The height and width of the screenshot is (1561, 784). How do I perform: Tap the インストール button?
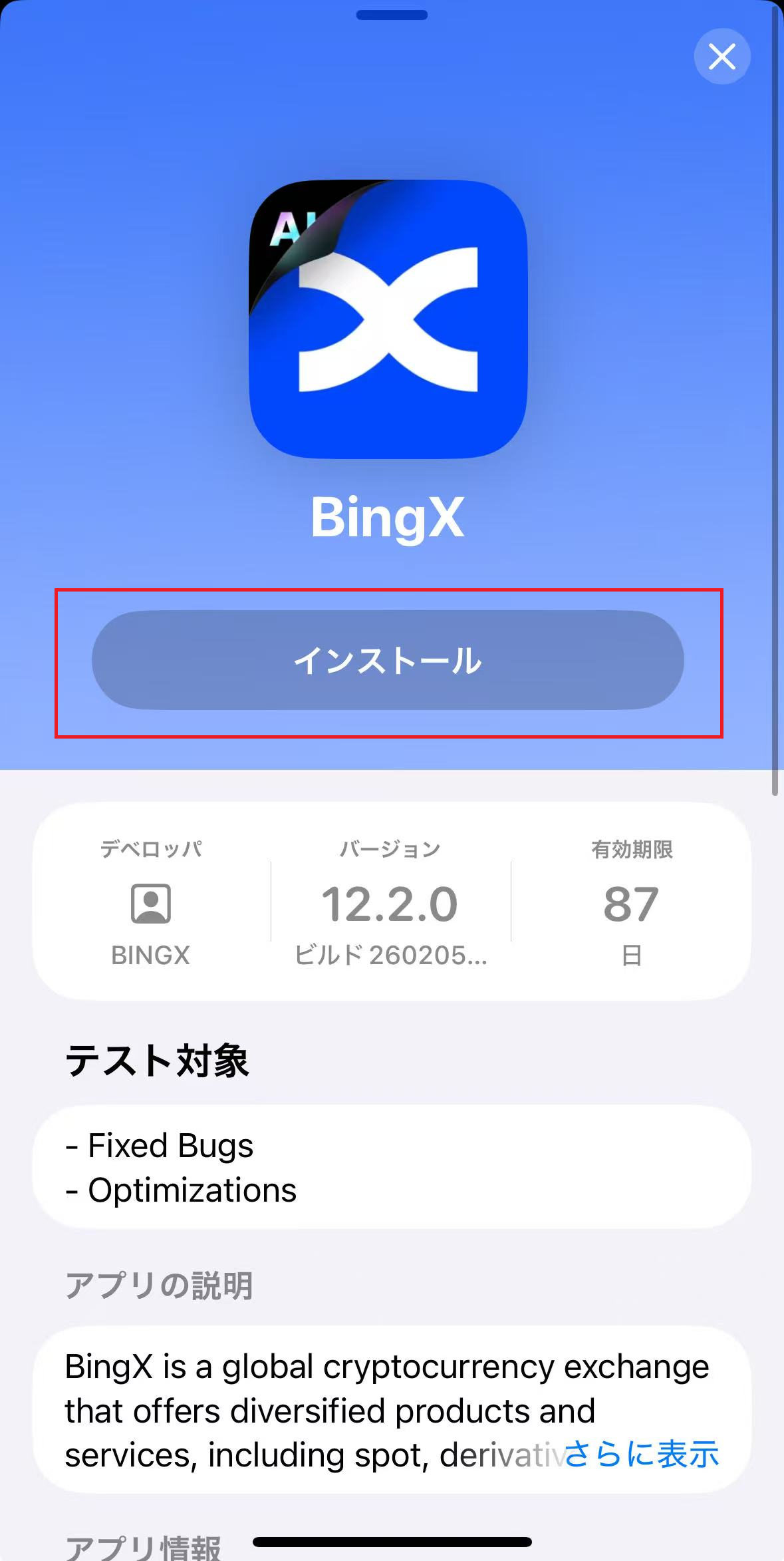[388, 660]
